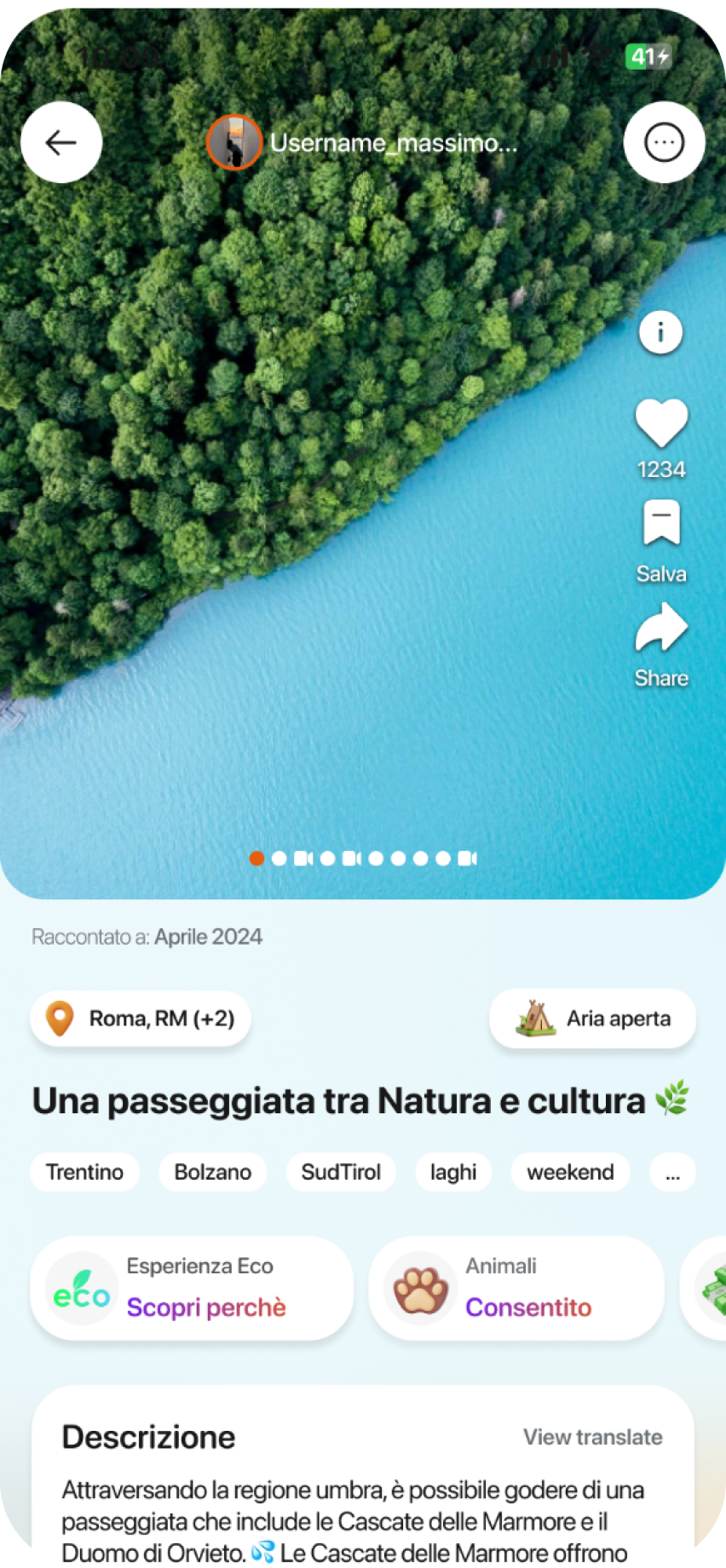The height and width of the screenshot is (1568, 726).
Task: Select the SudTirol tag
Action: coord(341,1172)
